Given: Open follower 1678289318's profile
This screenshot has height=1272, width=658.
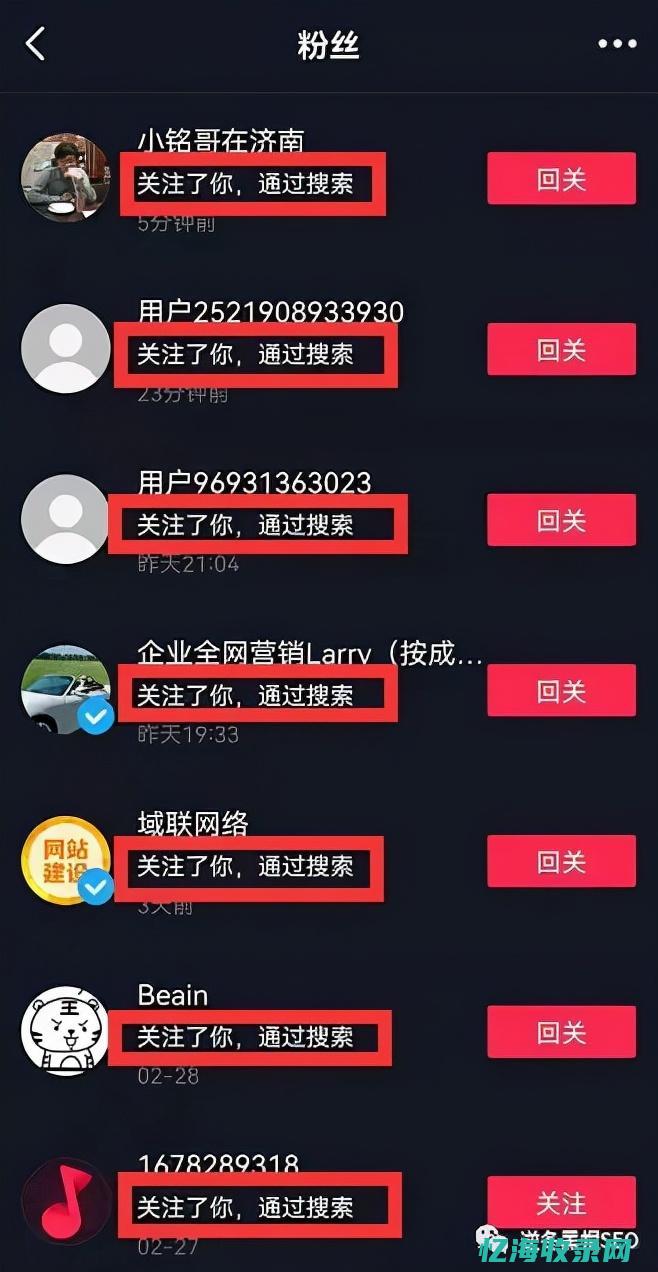Looking at the screenshot, I should tap(66, 1201).
